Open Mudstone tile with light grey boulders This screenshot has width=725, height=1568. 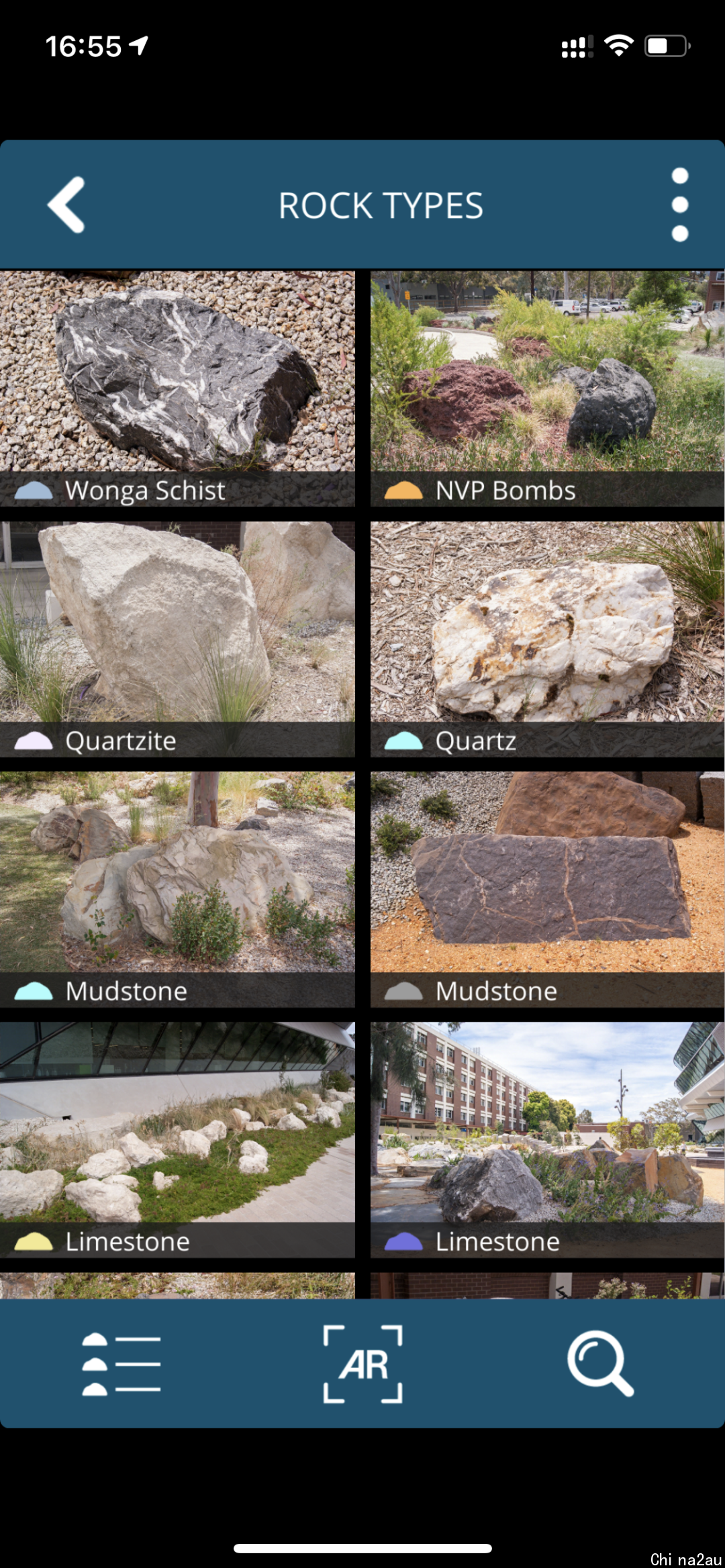177,889
